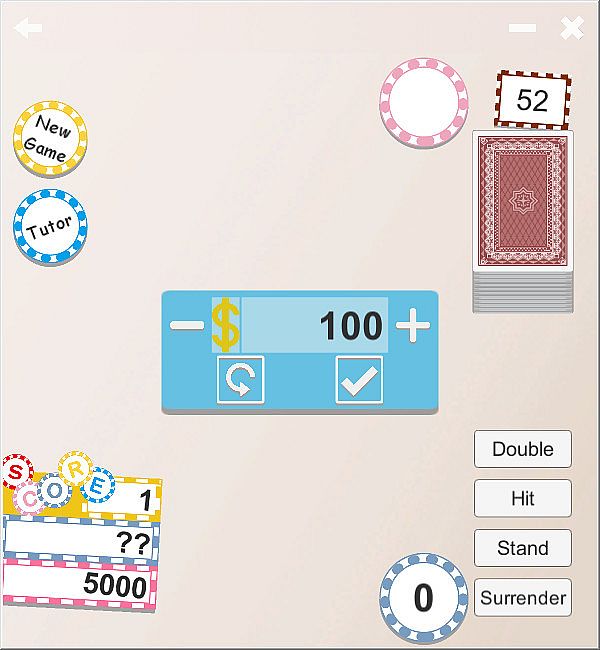Choose Surrender
The width and height of the screenshot is (600, 650).
[x=522, y=598]
